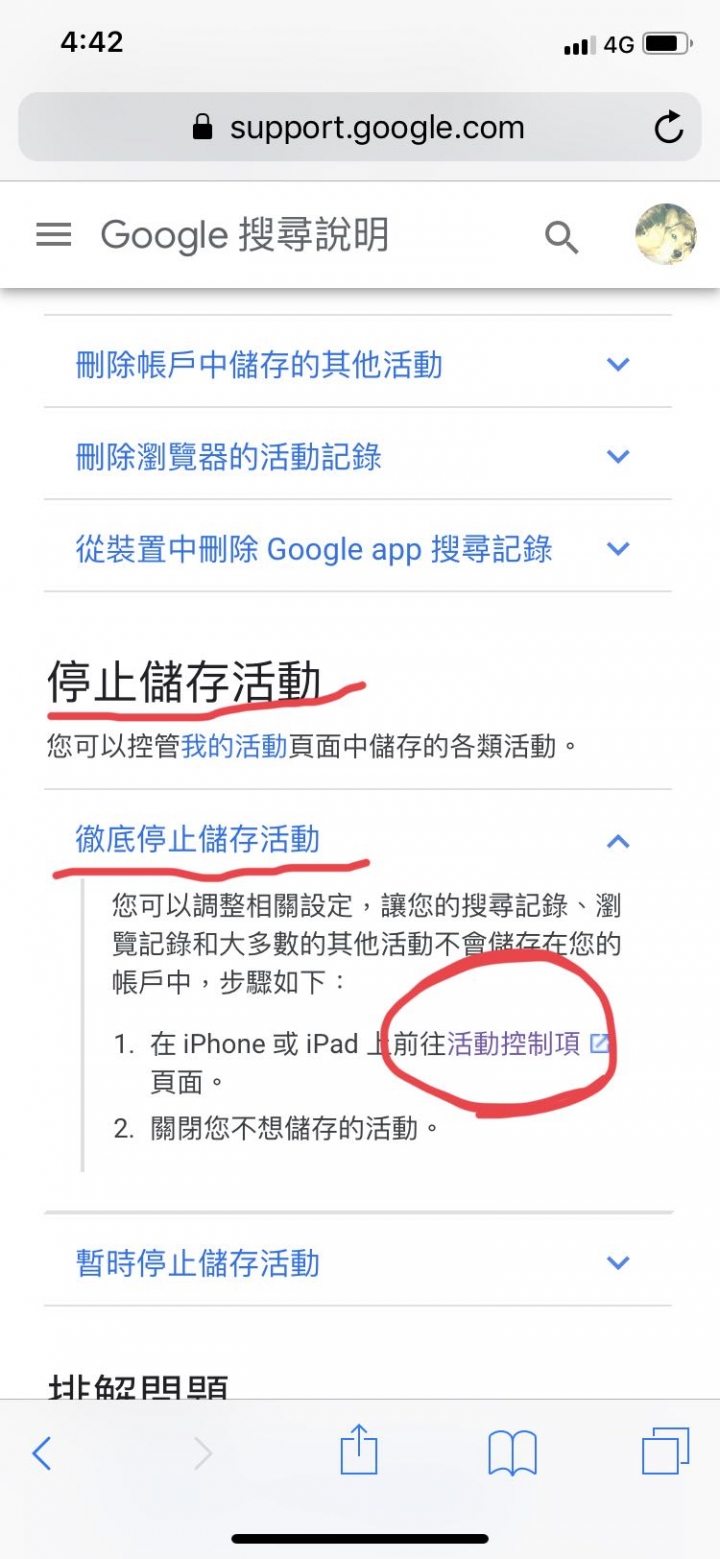This screenshot has height=1559, width=720.
Task: Share this page
Action: pyautogui.click(x=359, y=1451)
